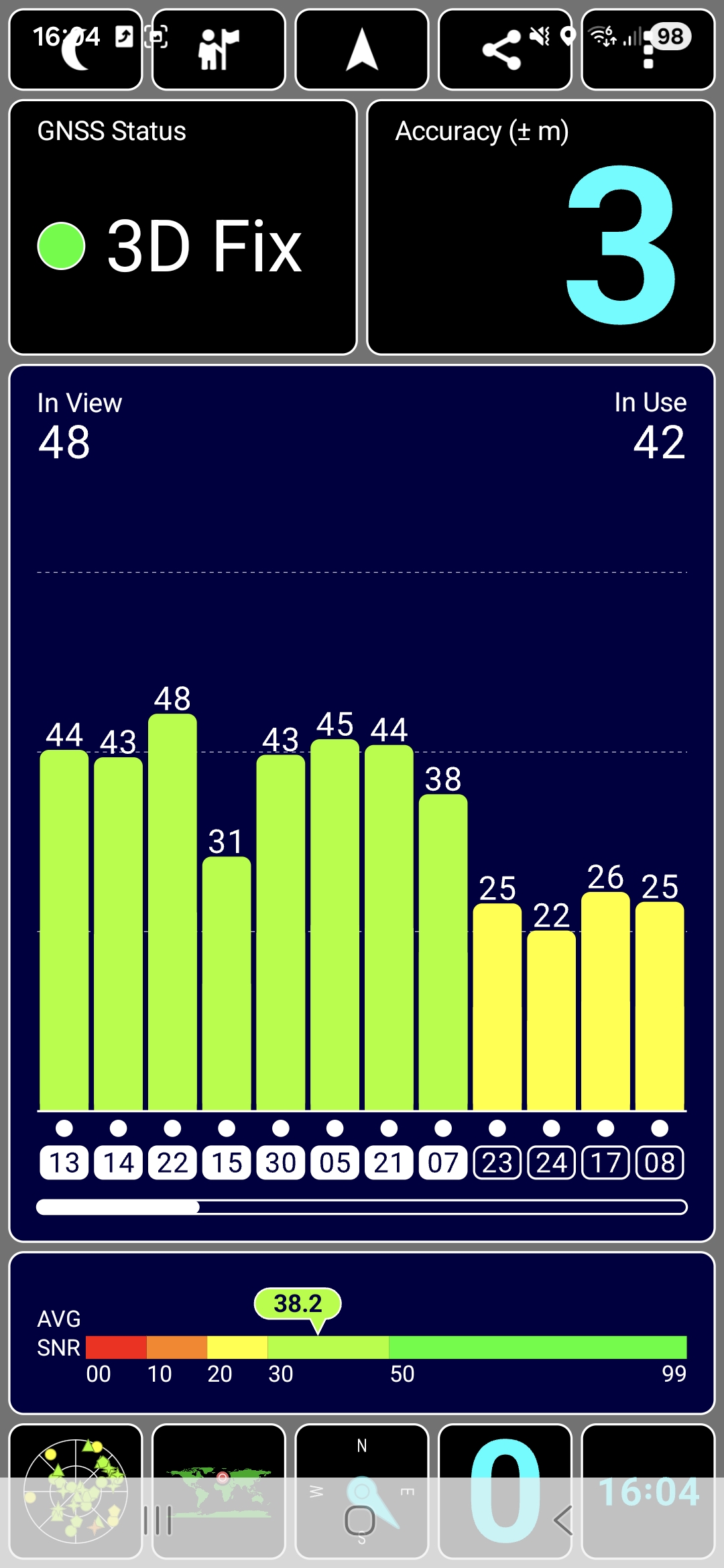Screen dimensions: 724x1568
Task: Tap the person with flag icon
Action: [219, 50]
